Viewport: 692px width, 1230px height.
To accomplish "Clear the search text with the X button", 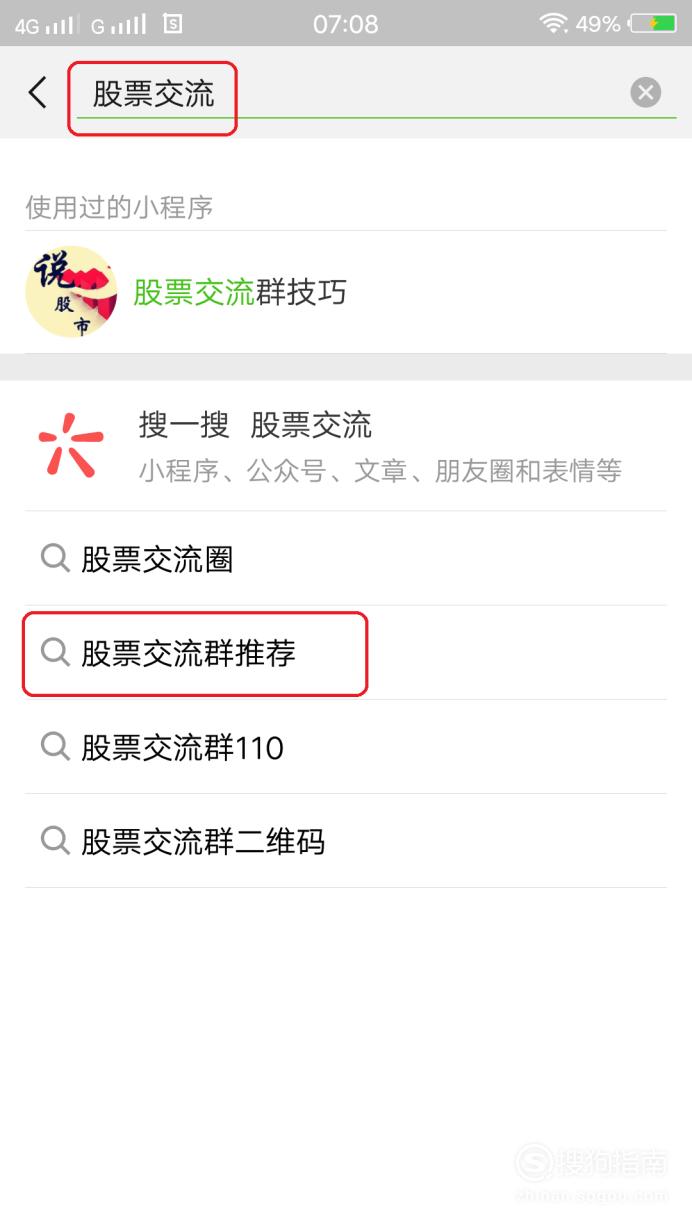I will coord(646,93).
